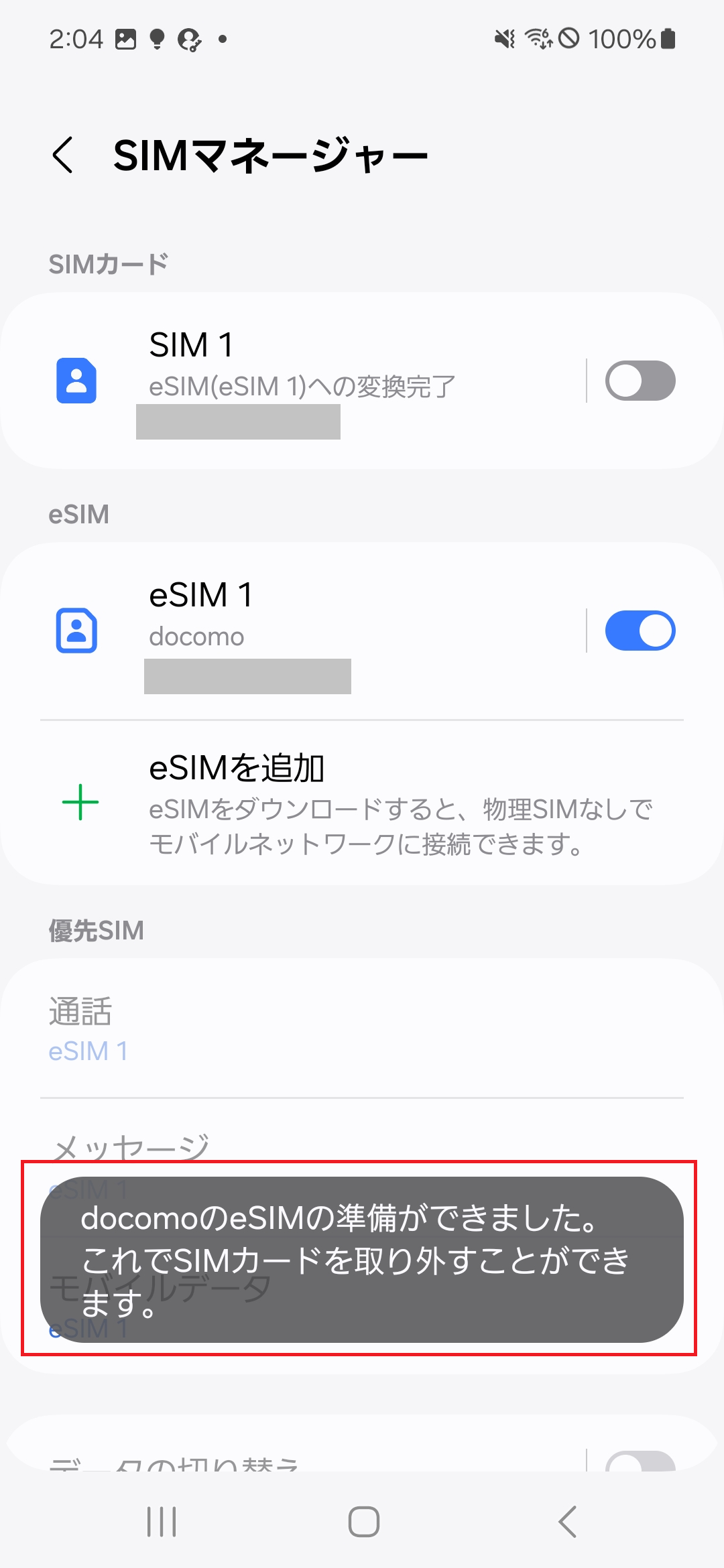Go to the home screen
724x1568 pixels.
pos(363,1521)
